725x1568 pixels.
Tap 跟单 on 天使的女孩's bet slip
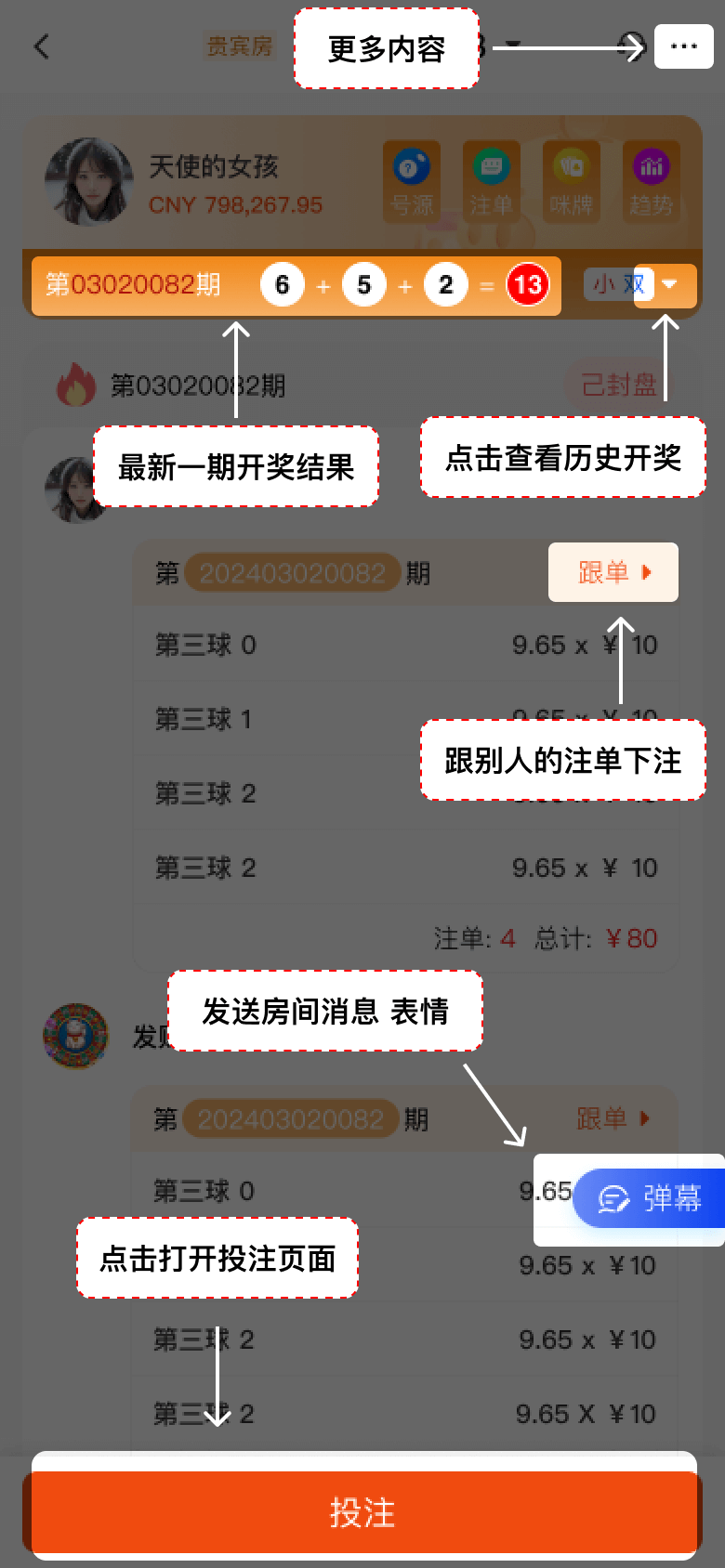tap(613, 572)
